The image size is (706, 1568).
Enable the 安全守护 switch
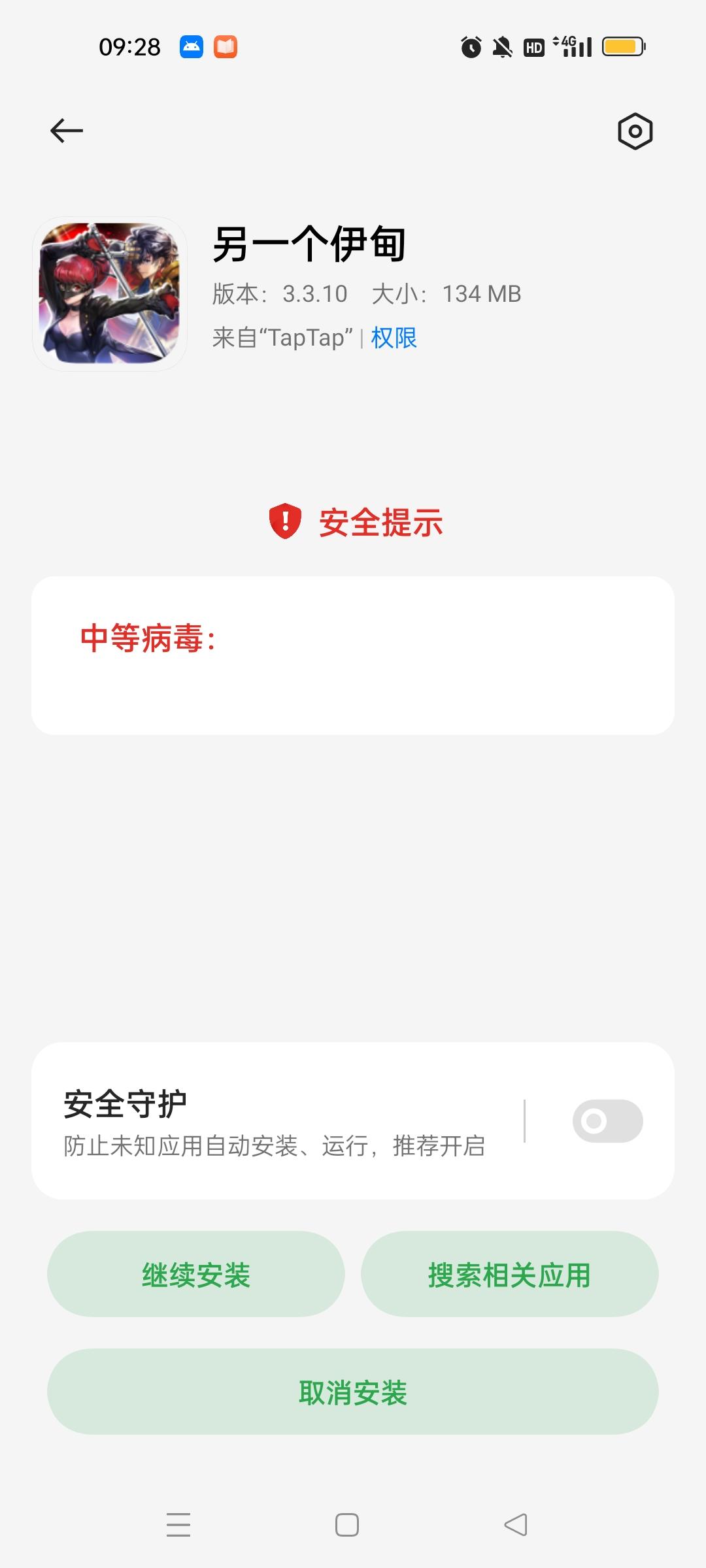click(x=607, y=1121)
